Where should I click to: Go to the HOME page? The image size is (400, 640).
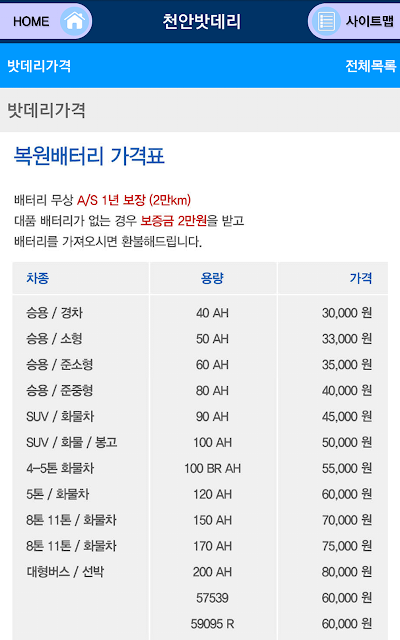[45, 21]
